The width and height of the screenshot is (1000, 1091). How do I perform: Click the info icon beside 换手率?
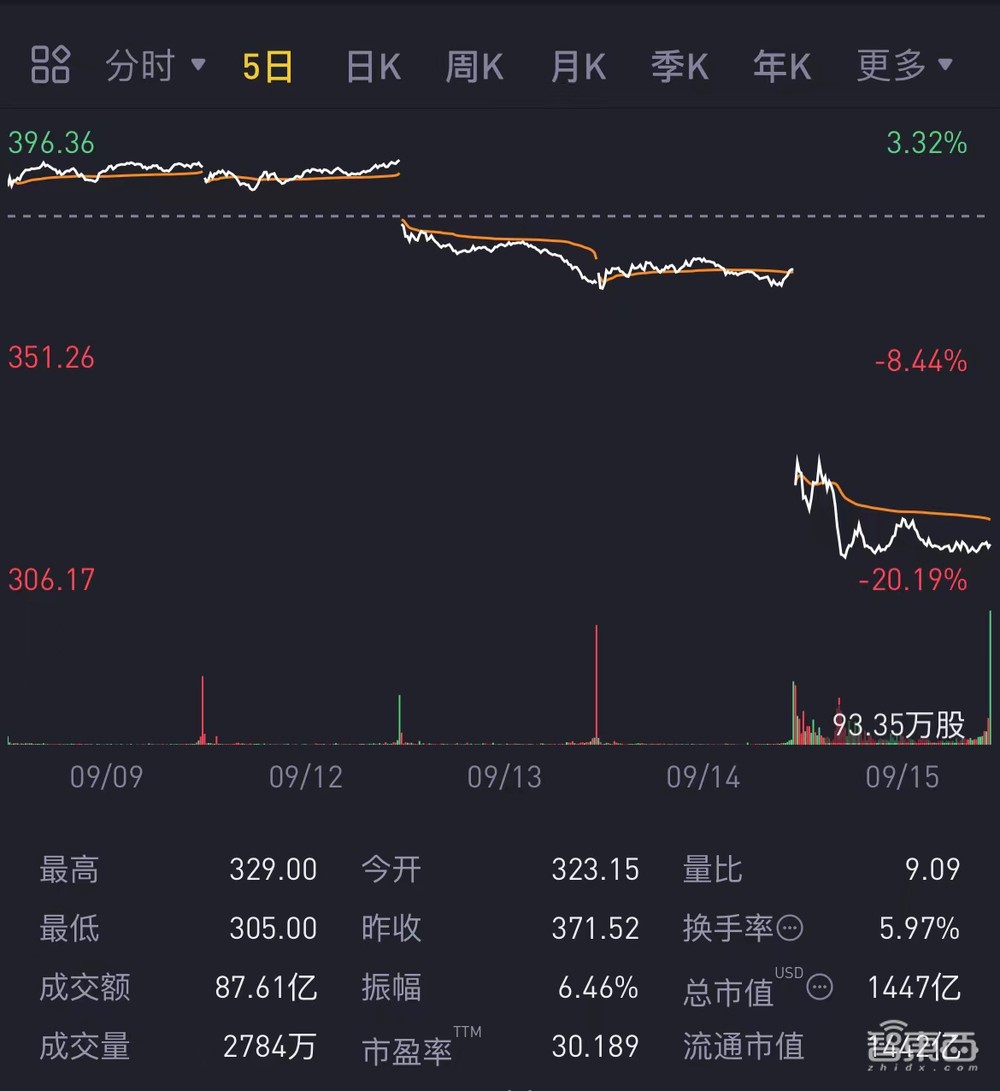point(790,929)
